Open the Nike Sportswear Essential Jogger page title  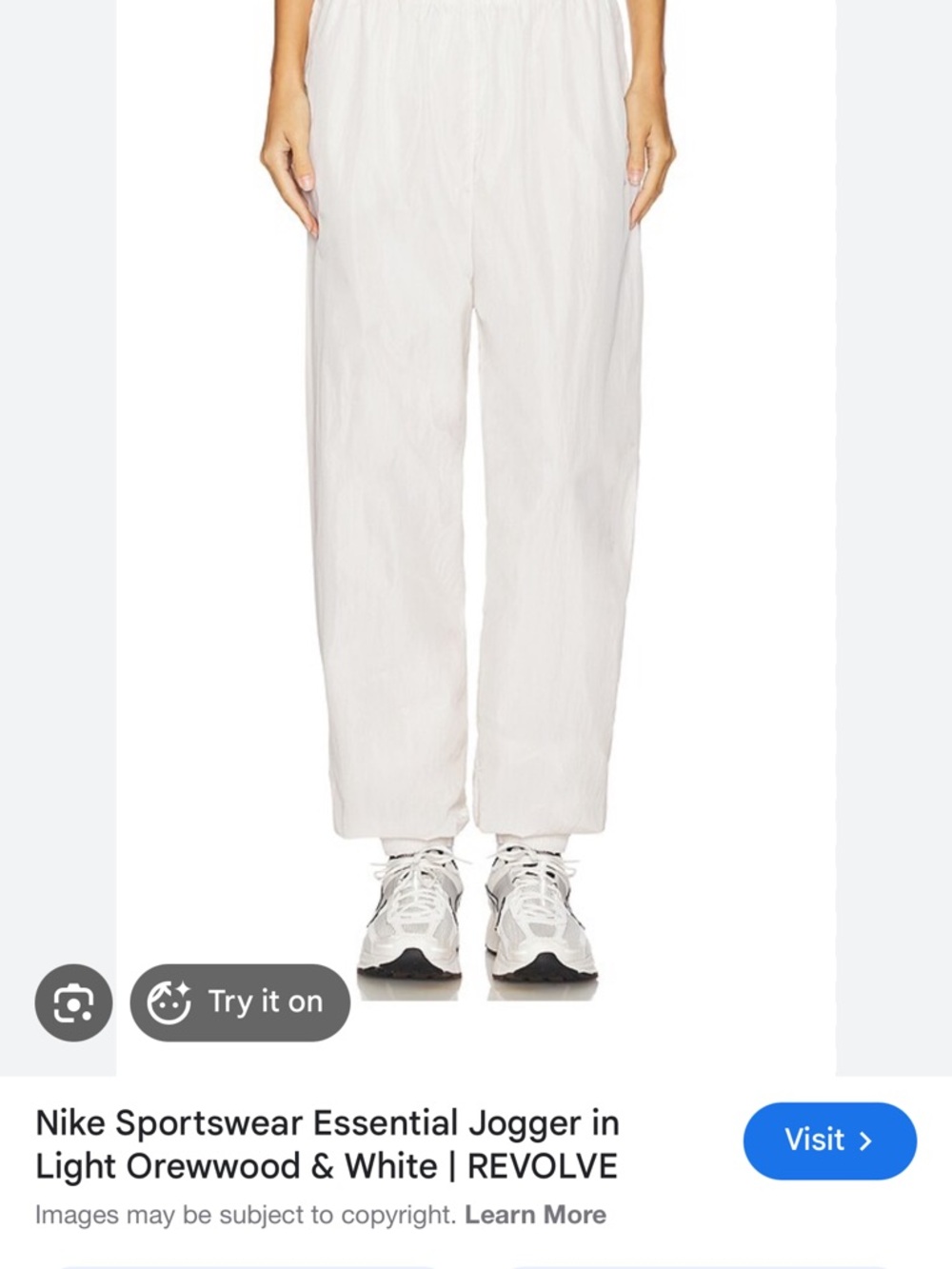pos(327,1122)
